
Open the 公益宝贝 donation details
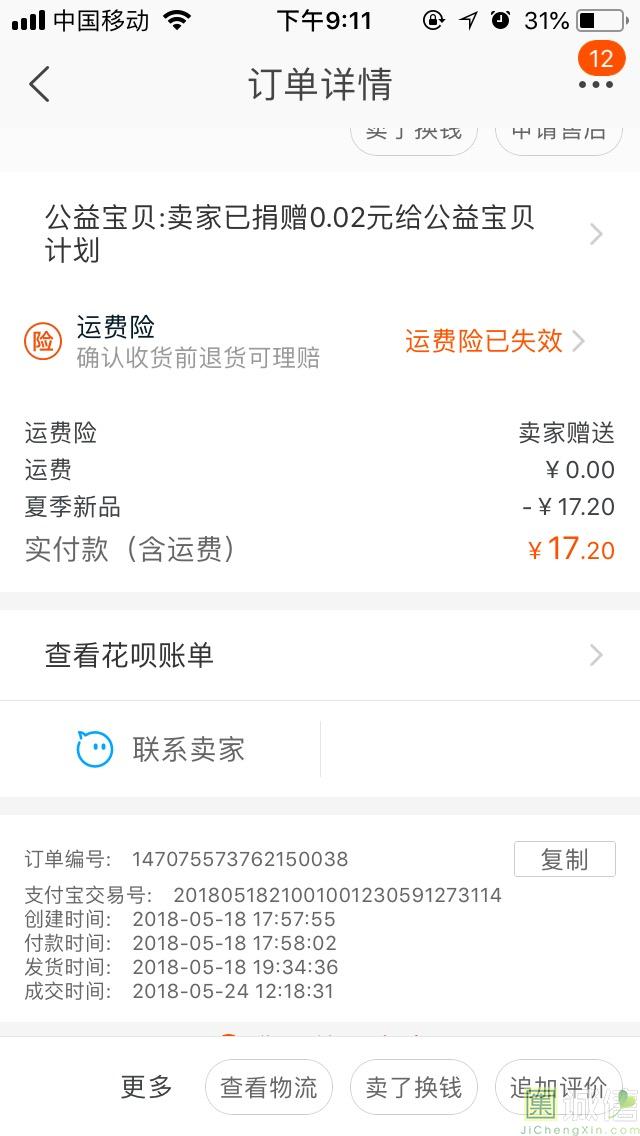point(320,234)
